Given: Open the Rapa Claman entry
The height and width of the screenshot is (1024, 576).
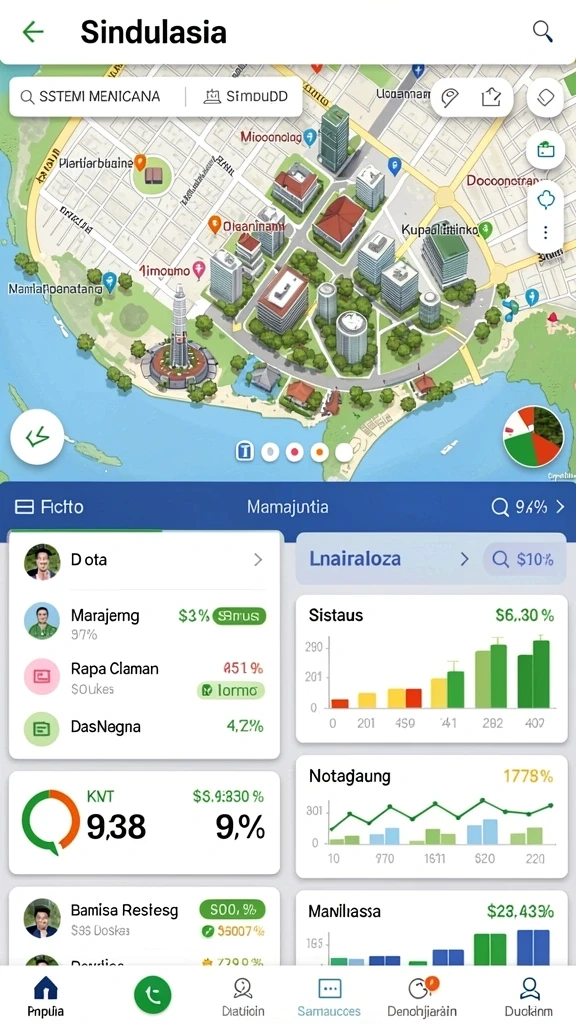Looking at the screenshot, I should click(x=145, y=677).
